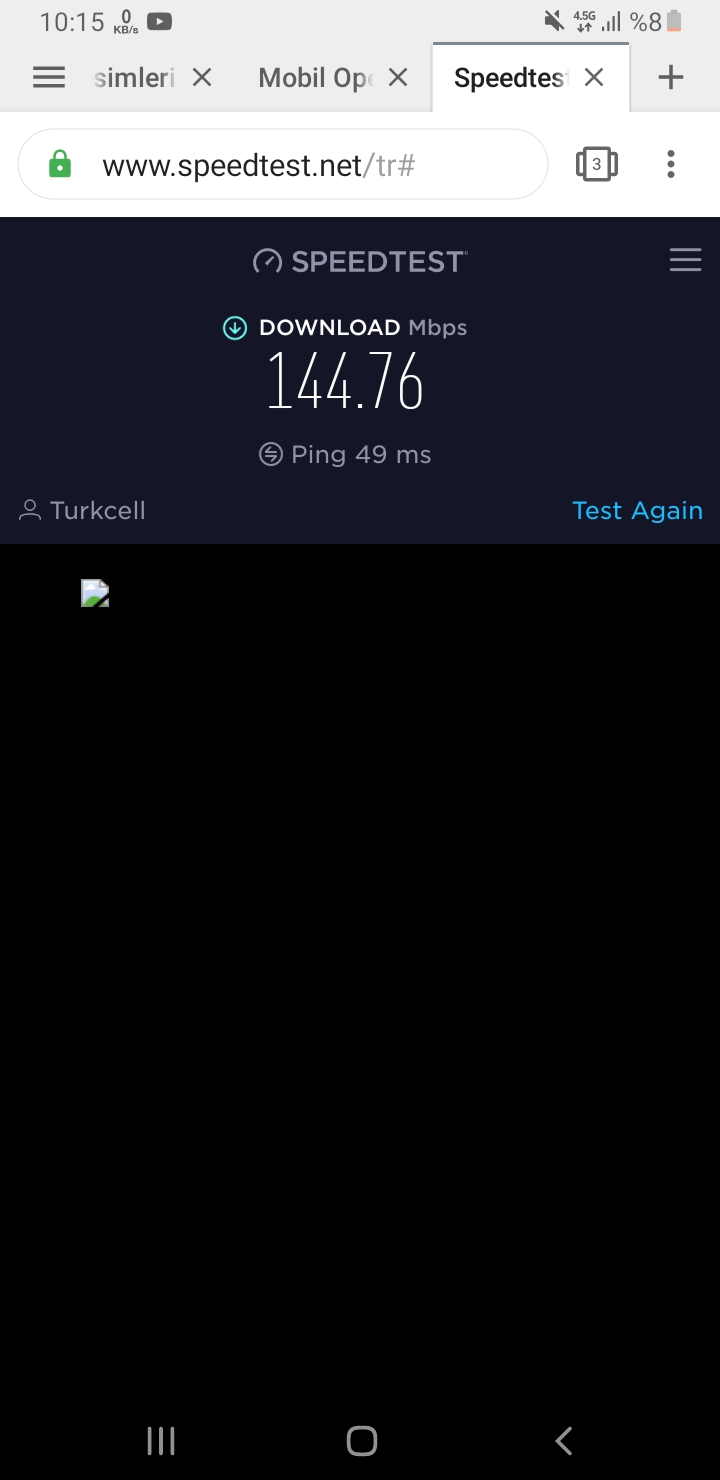Open the tab switcher showing 3

point(597,164)
